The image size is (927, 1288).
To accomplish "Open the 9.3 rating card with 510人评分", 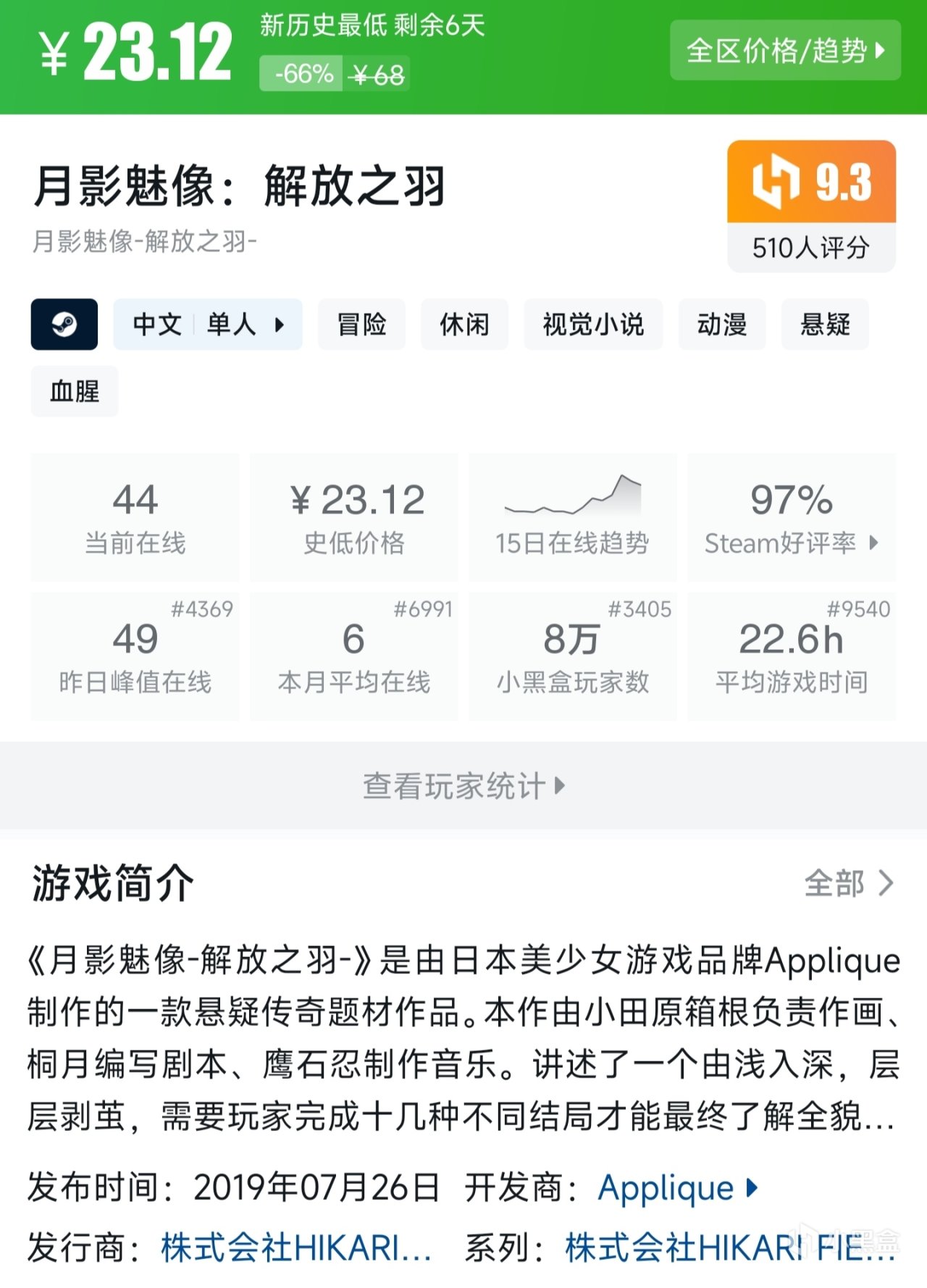I will (x=811, y=206).
